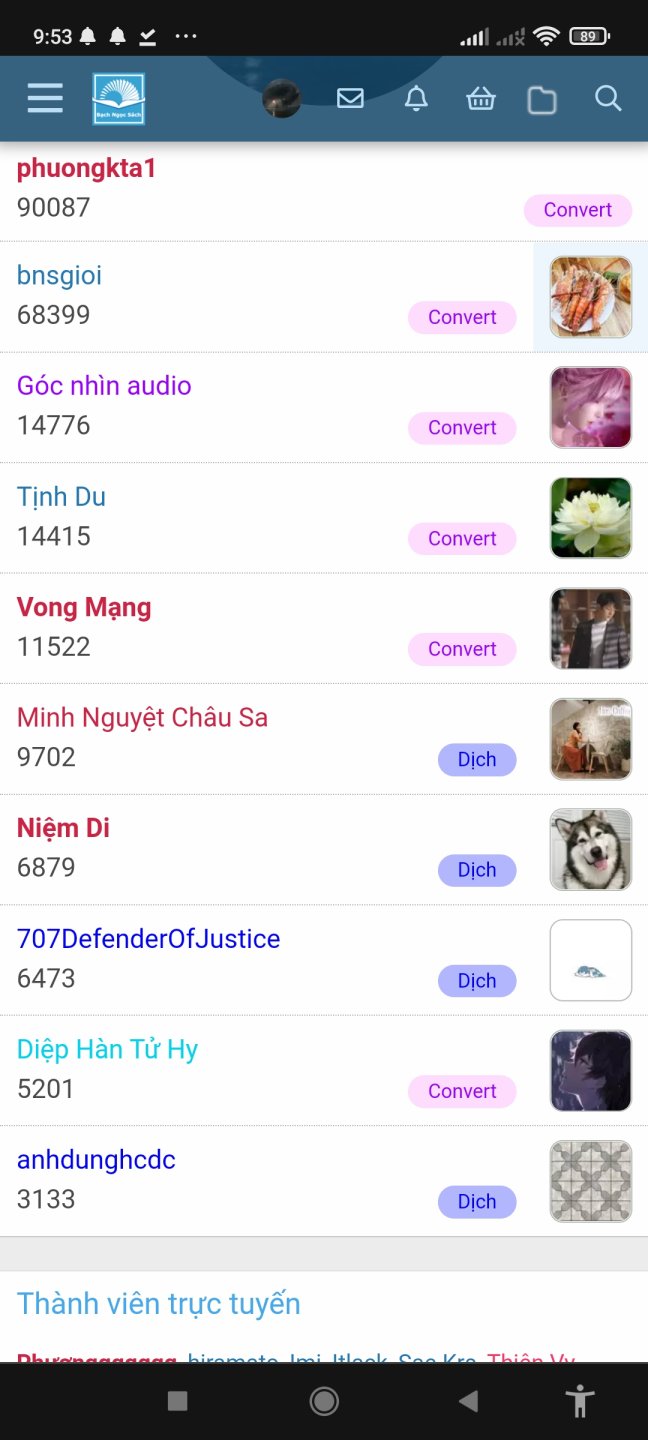Image resolution: width=648 pixels, height=1440 pixels.
Task: Open 707DefenderOfJustice's profile
Action: coord(148,939)
